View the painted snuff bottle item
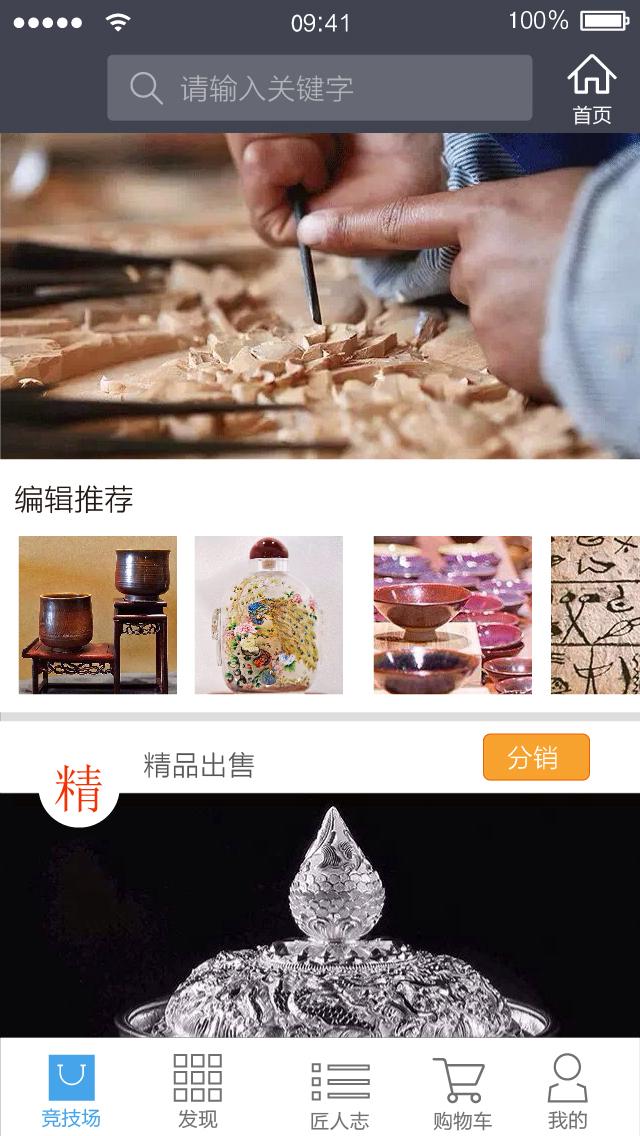Screen dimensions: 640x1136 (x=269, y=615)
